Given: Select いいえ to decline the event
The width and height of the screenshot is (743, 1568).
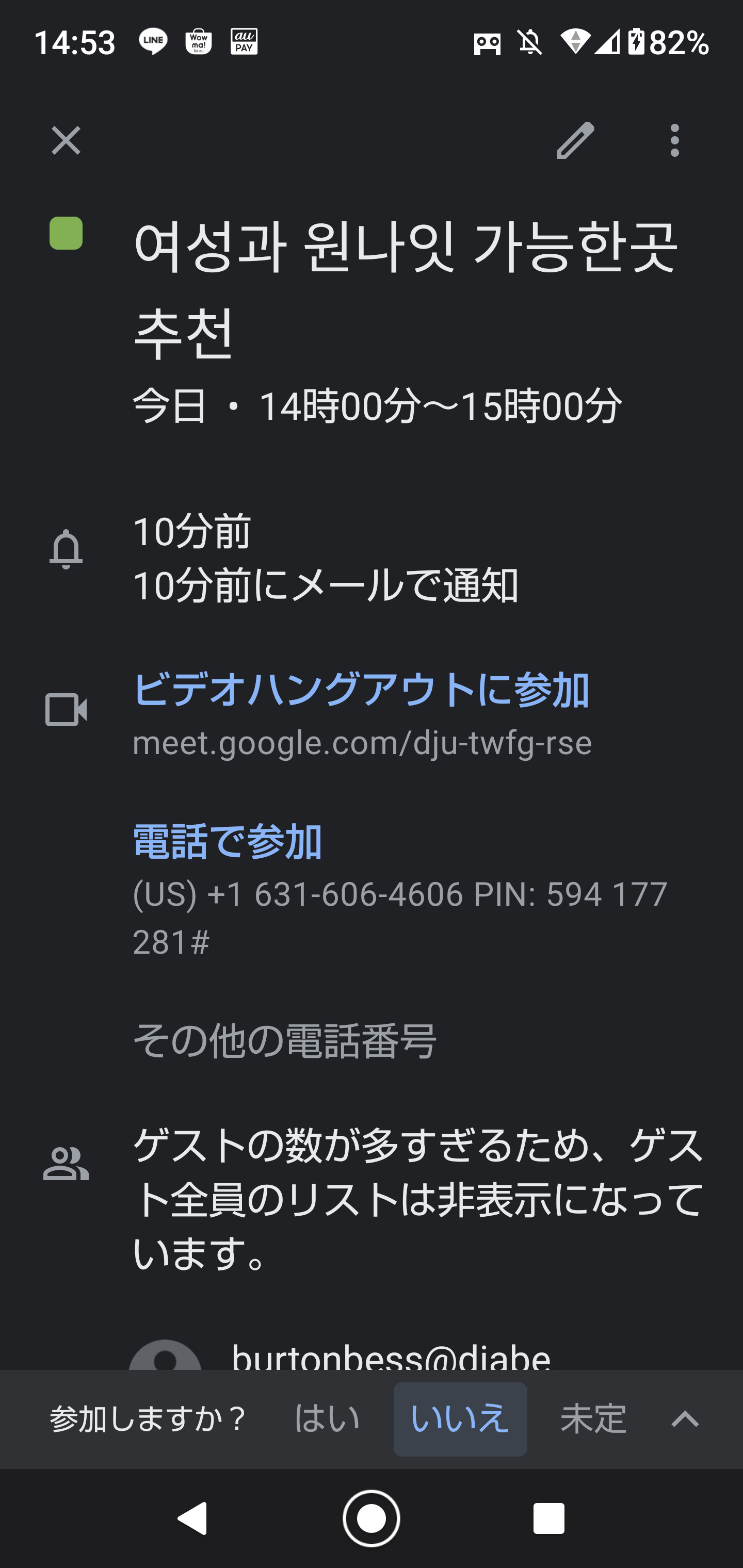Looking at the screenshot, I should 460,1419.
